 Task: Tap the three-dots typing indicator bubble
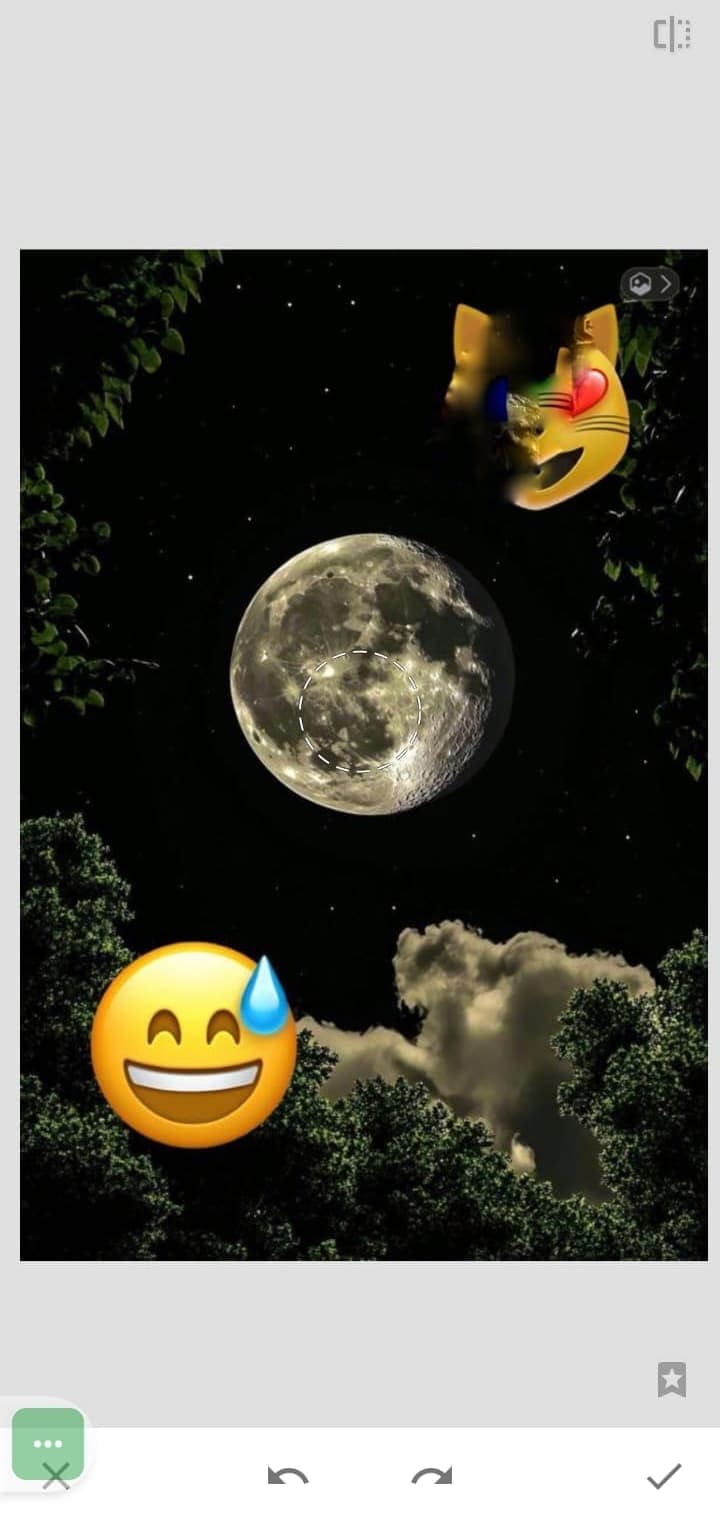click(48, 1443)
